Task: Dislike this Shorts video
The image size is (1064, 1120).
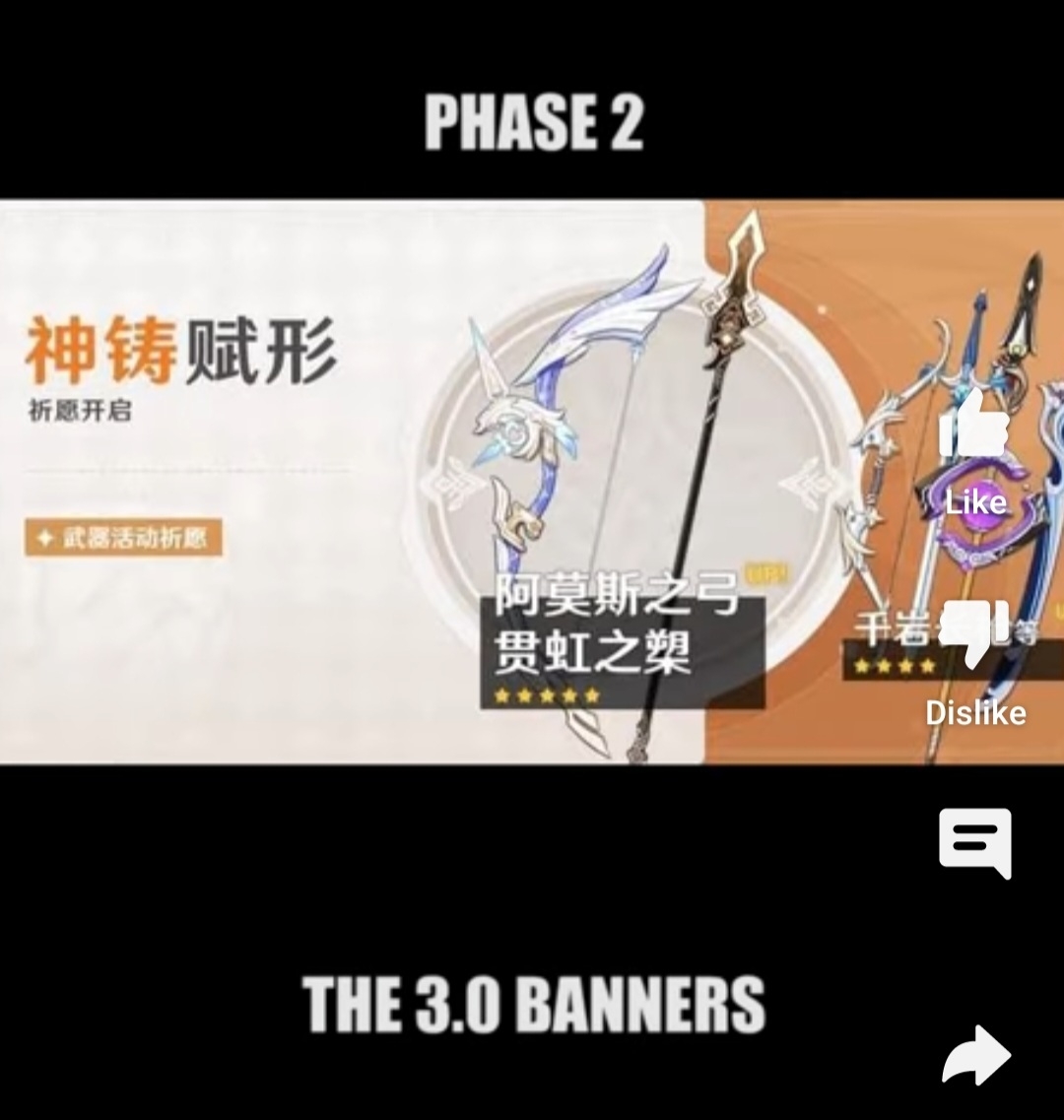Action: click(x=974, y=633)
